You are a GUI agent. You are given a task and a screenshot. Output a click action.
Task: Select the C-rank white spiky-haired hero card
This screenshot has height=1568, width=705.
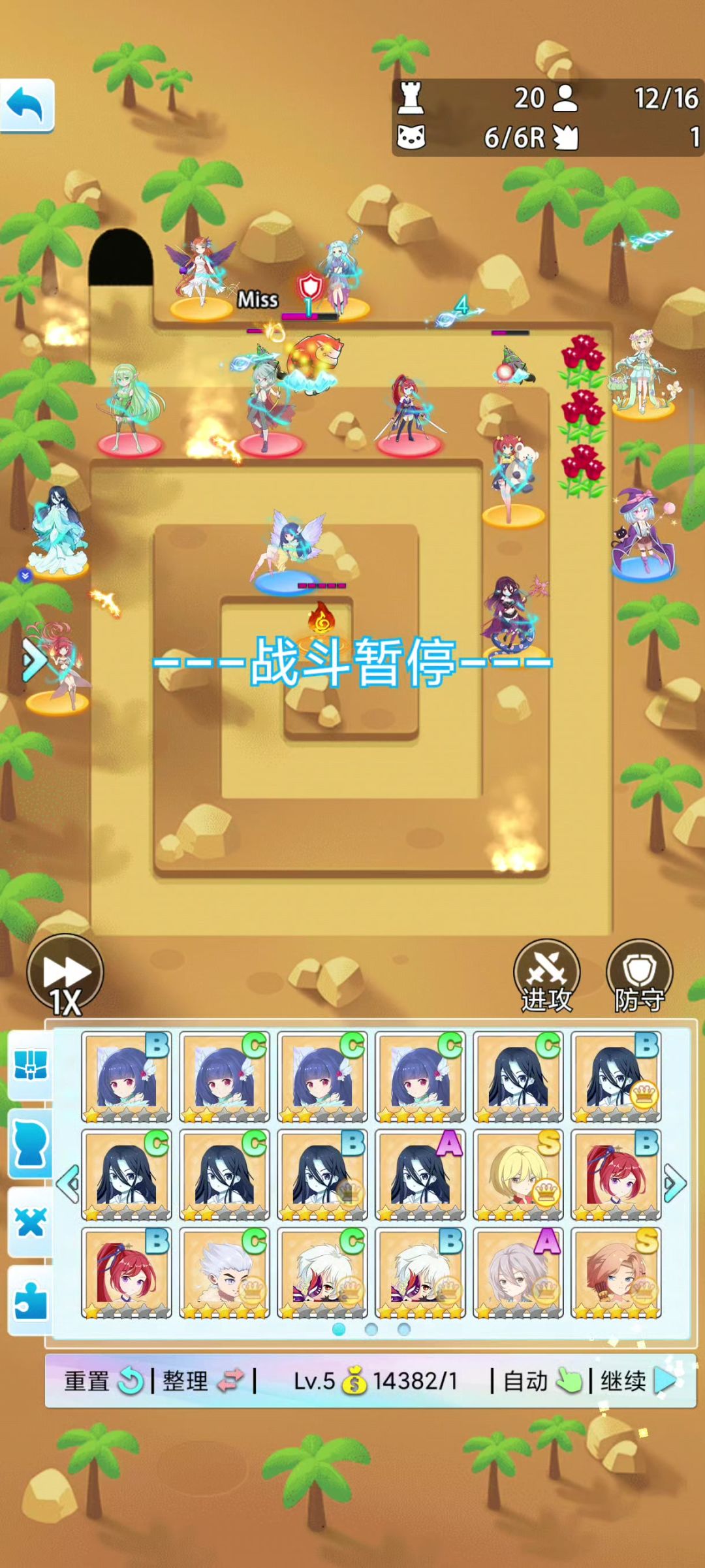pos(224,1272)
